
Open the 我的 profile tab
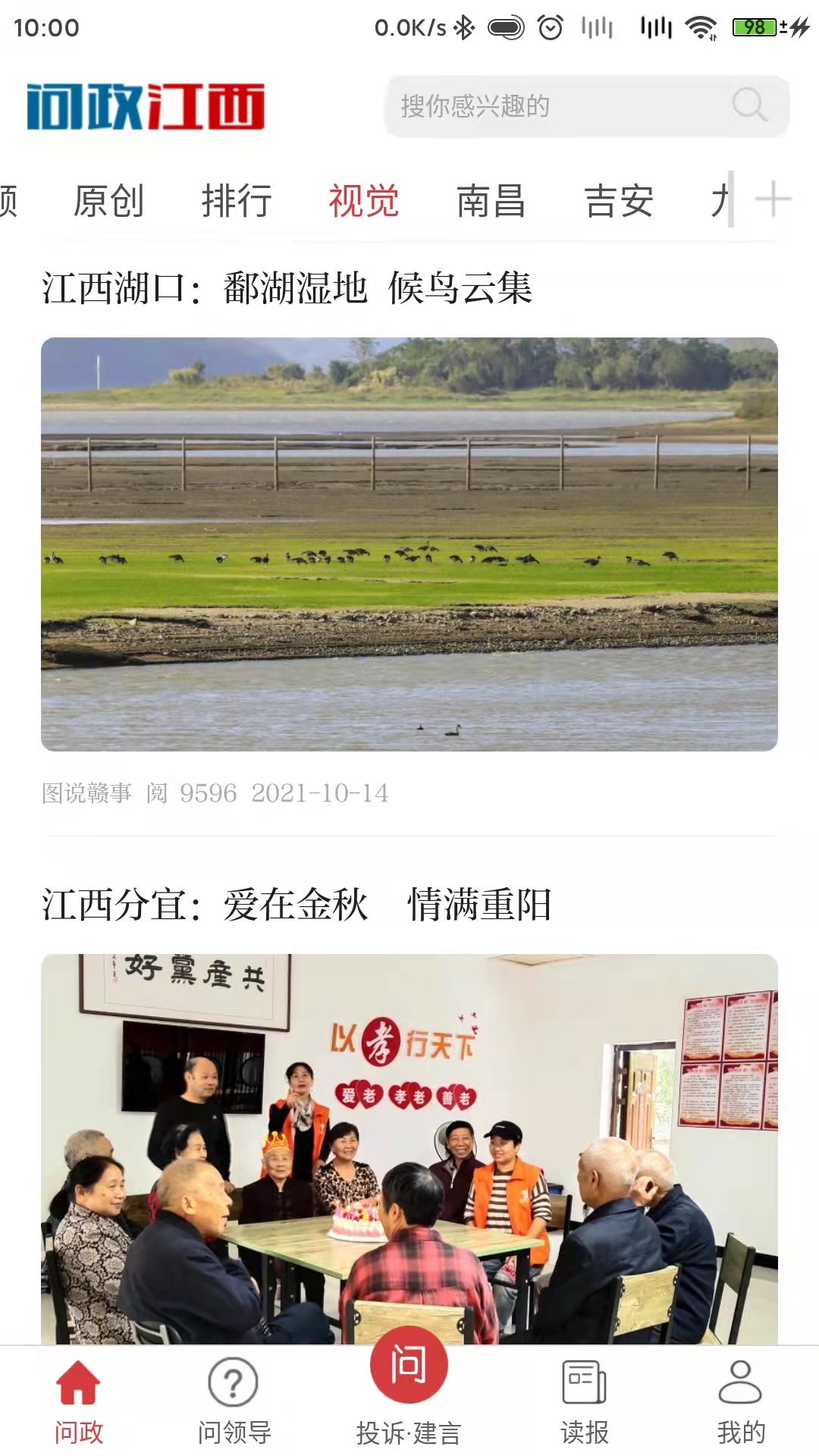pos(740,1401)
